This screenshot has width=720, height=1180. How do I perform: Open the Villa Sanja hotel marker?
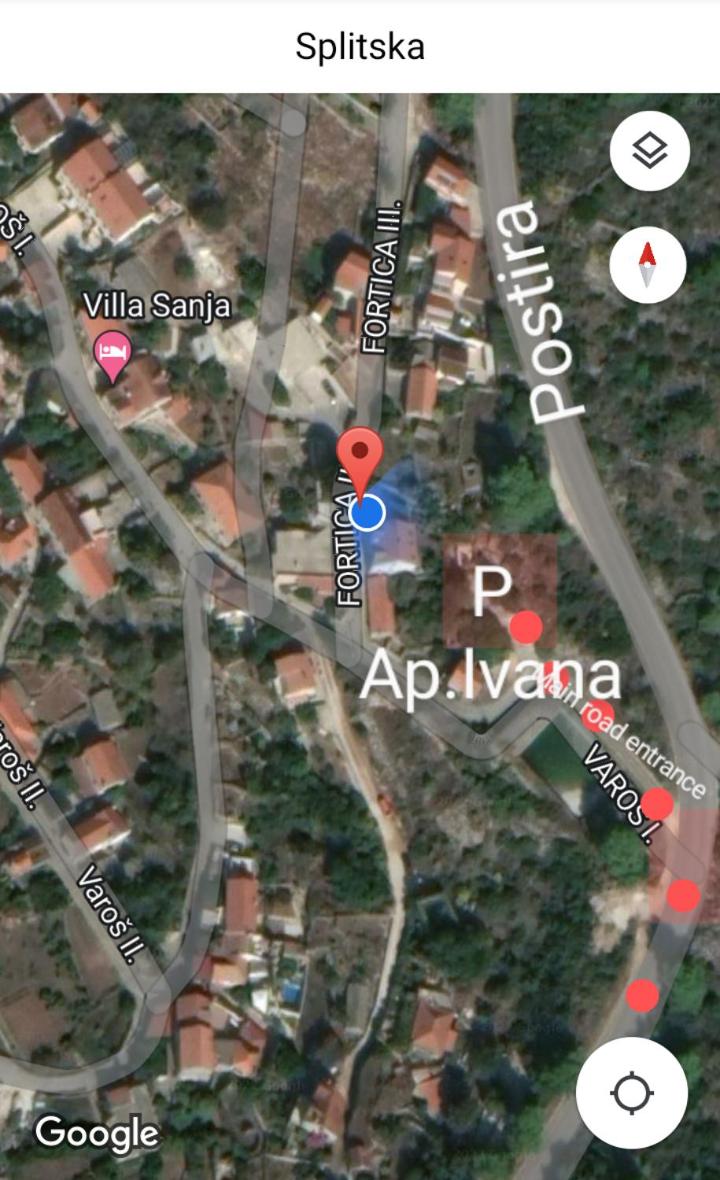tap(112, 355)
